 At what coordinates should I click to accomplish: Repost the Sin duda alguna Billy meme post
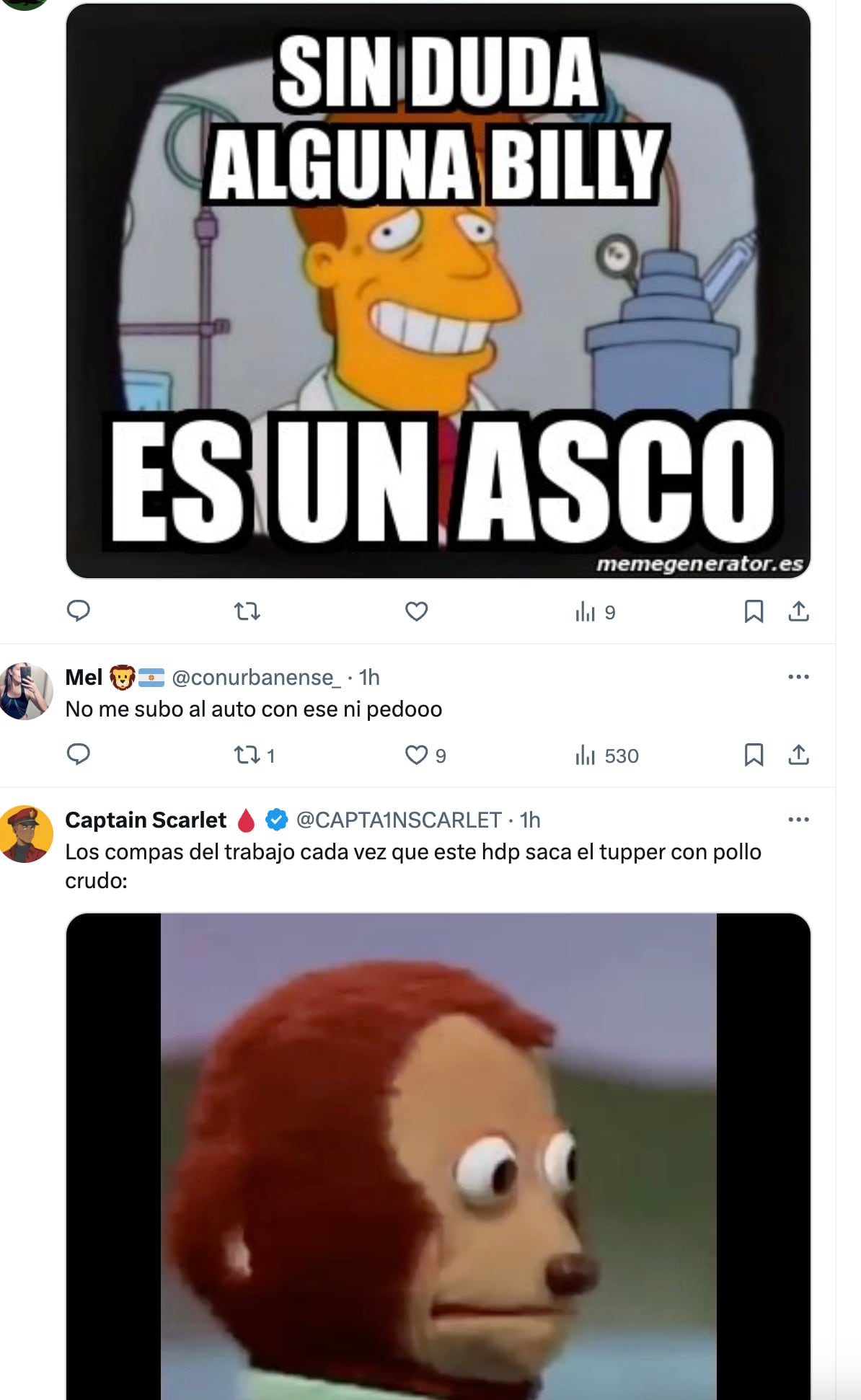[247, 612]
